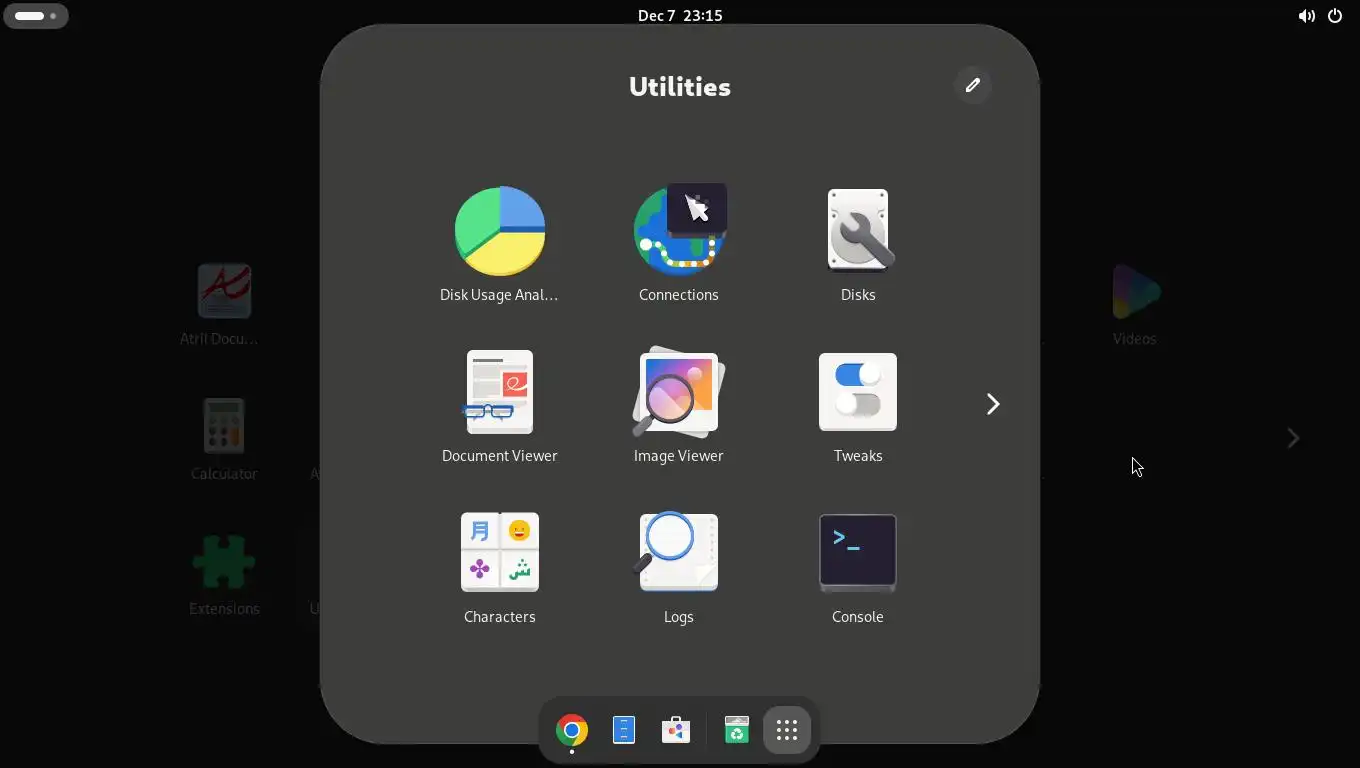Toggle the show apps grid button
1360x768 pixels.
[x=787, y=731]
